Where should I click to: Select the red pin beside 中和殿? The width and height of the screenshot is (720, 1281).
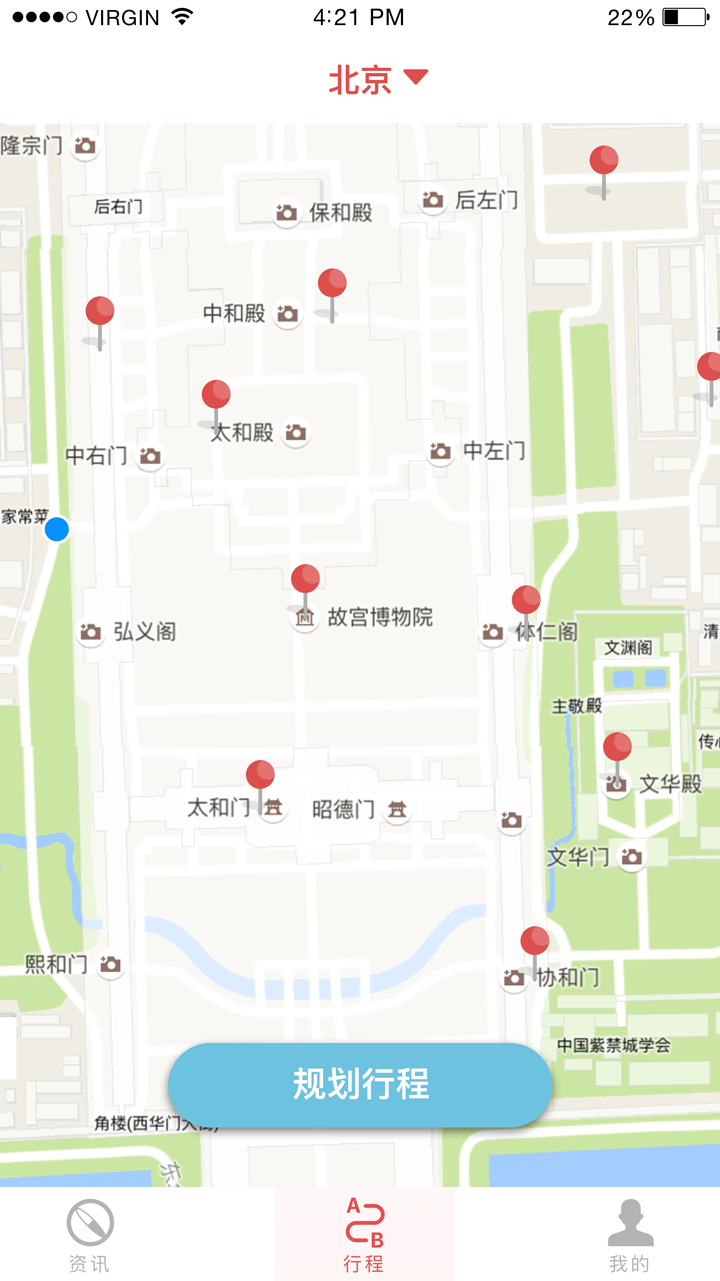pyautogui.click(x=332, y=292)
